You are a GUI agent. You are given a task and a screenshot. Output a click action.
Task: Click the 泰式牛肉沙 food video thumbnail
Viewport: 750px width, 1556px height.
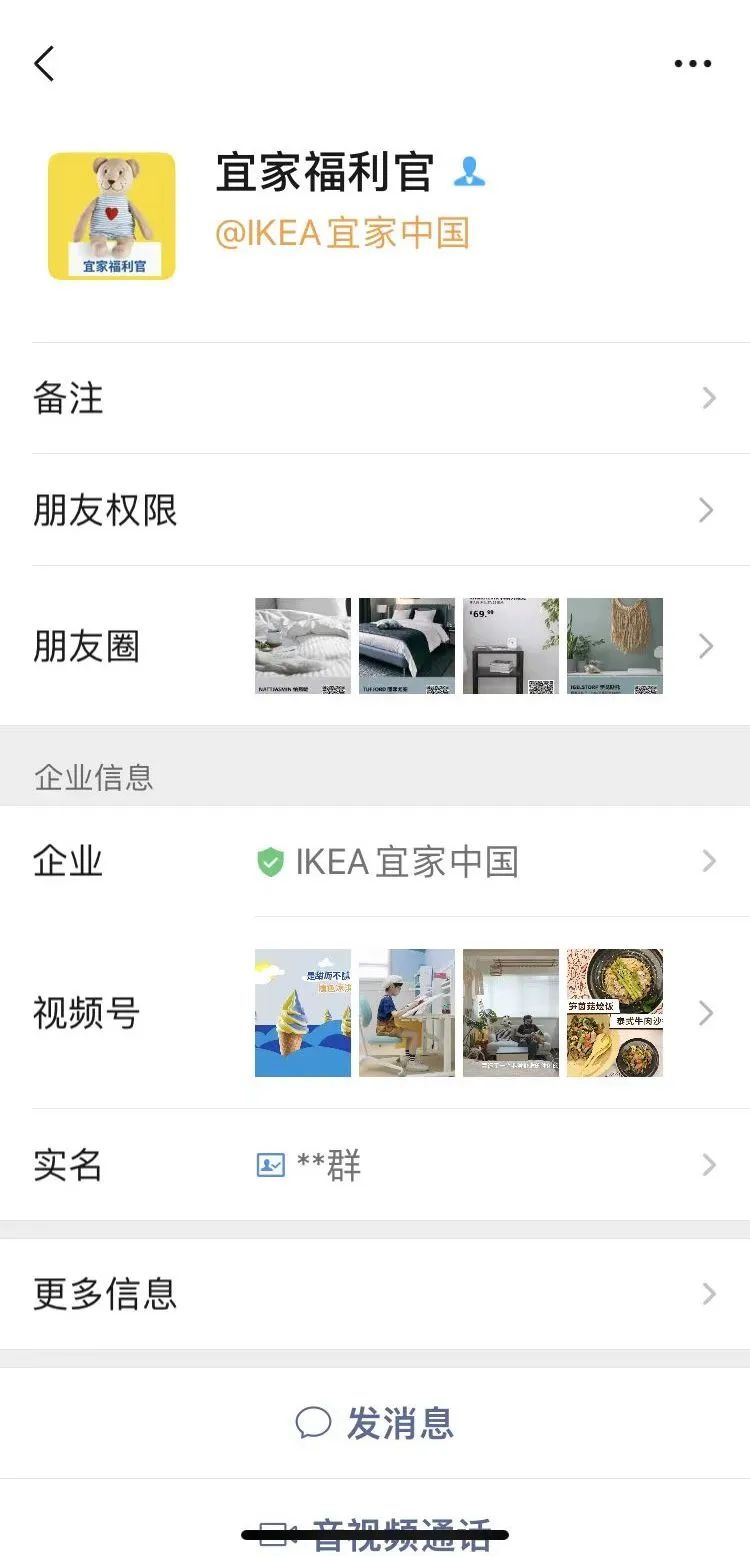(x=614, y=1012)
